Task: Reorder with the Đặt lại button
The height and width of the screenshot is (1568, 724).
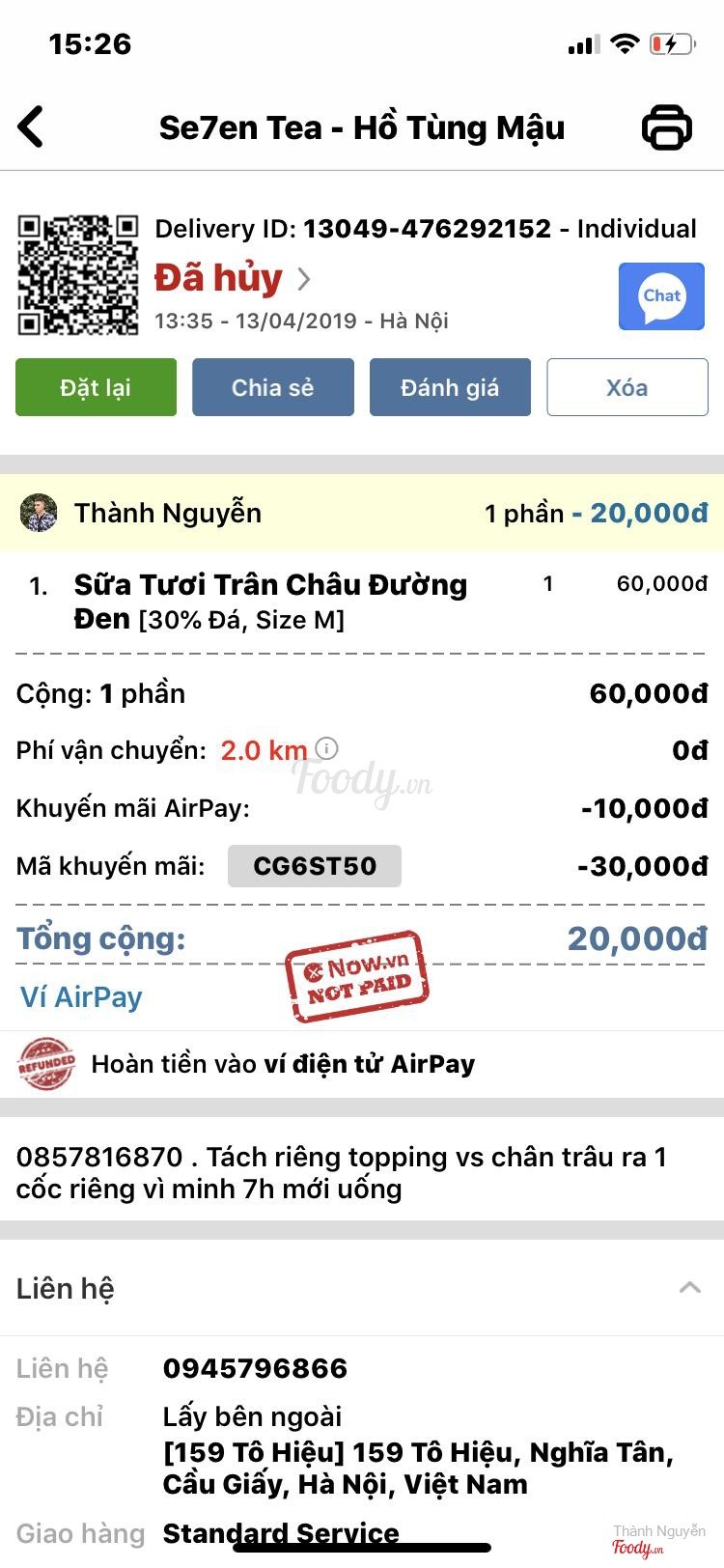Action: (x=96, y=388)
